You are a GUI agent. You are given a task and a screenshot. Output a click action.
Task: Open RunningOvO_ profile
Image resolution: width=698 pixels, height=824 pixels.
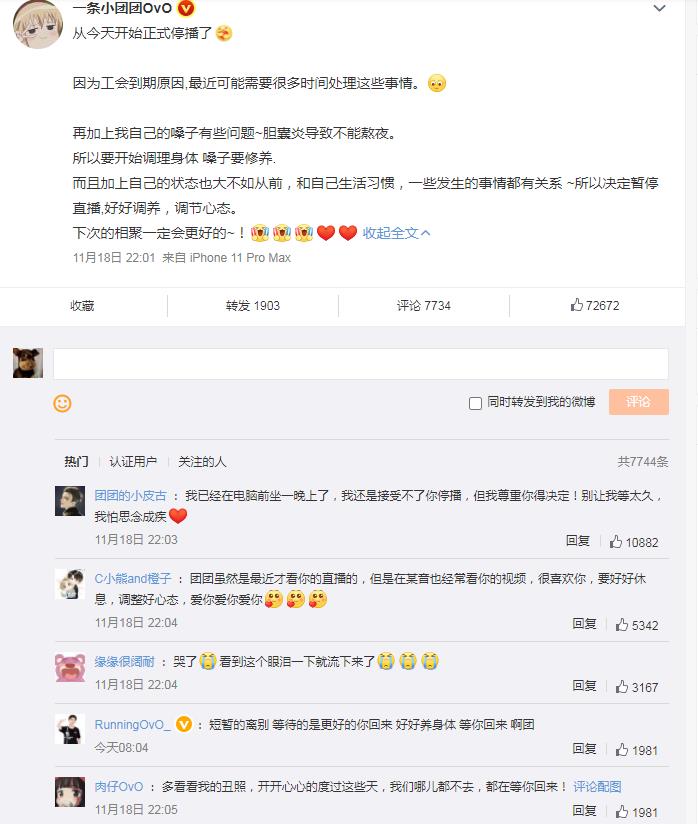point(132,724)
